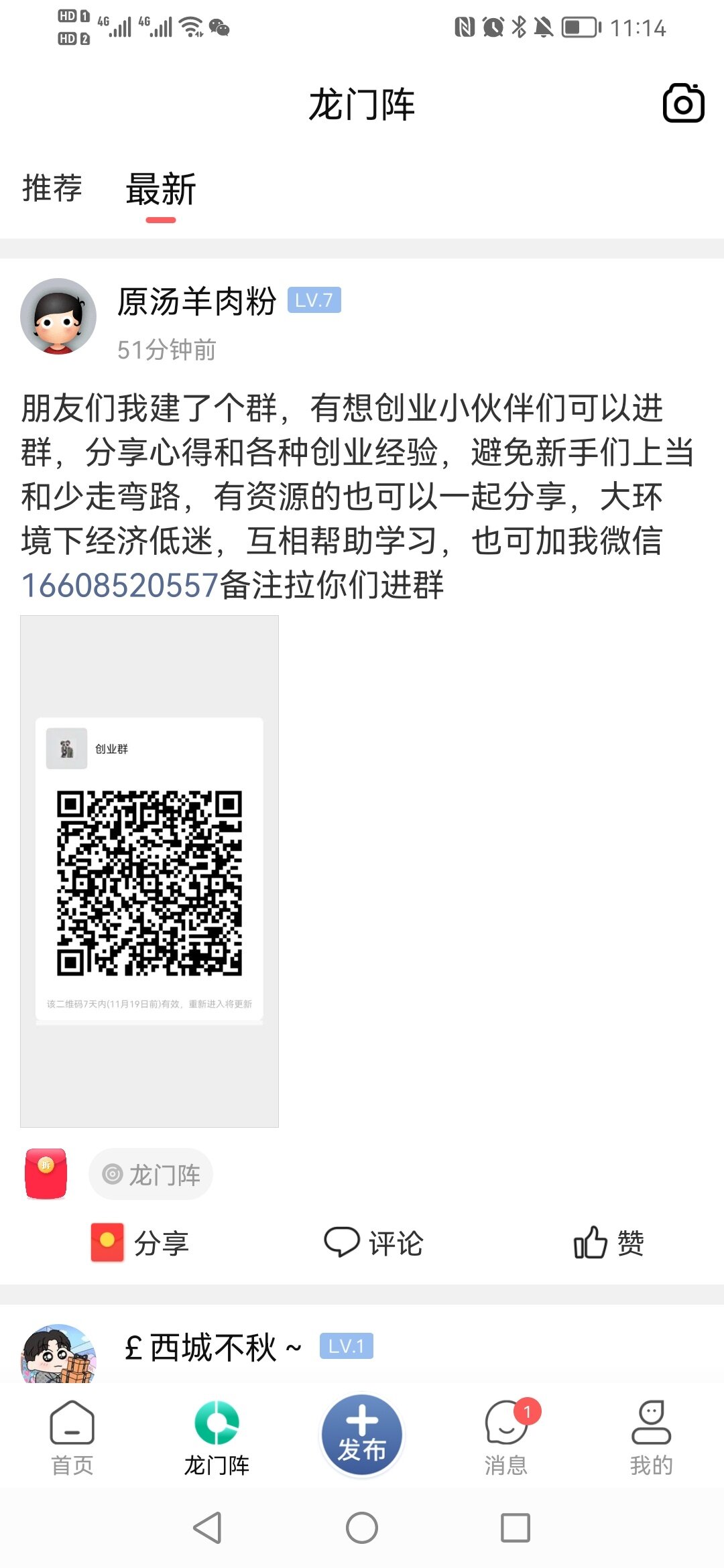Tap the 发布 publish button

coord(362,1434)
